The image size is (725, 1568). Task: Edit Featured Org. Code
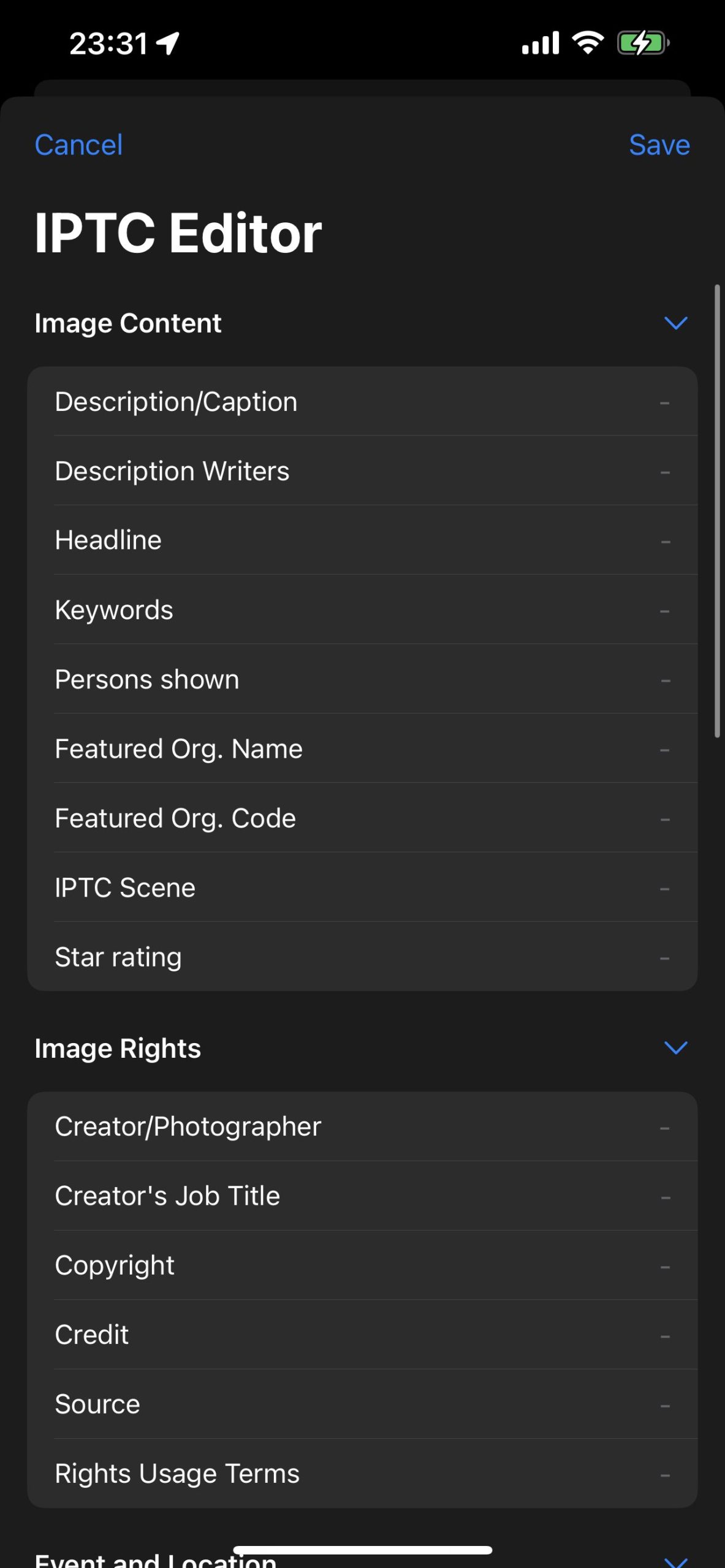click(362, 818)
